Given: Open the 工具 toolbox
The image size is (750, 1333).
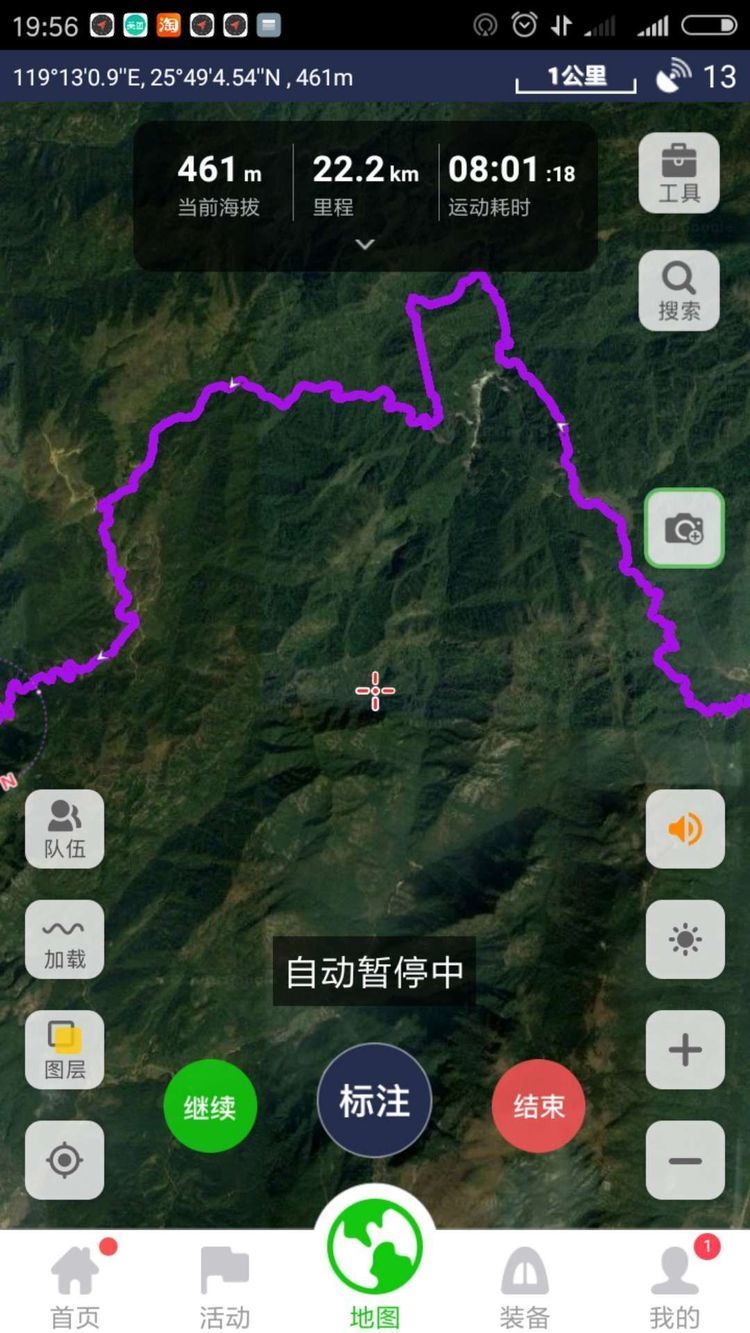Looking at the screenshot, I should [679, 172].
